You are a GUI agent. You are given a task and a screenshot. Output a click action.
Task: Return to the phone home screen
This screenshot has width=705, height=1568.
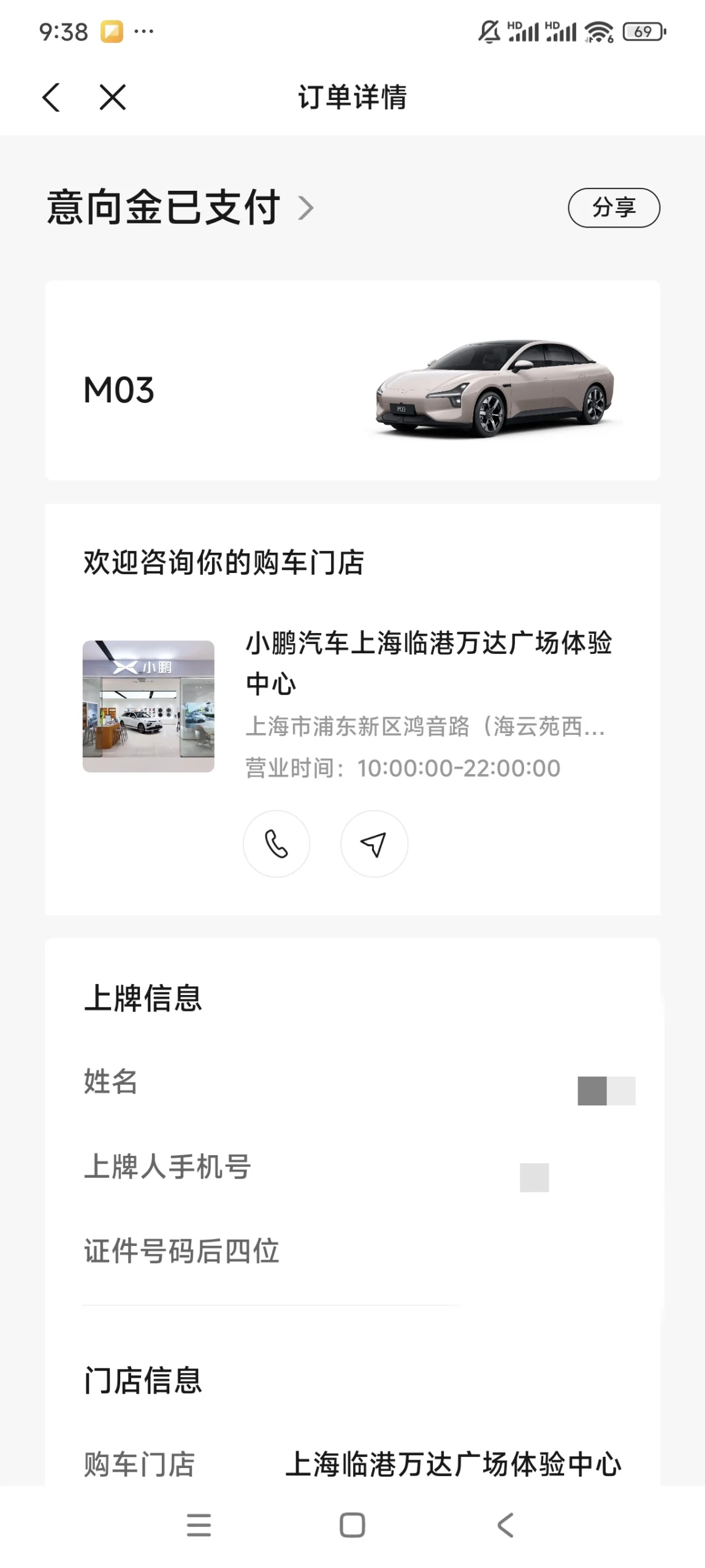coord(352,1525)
